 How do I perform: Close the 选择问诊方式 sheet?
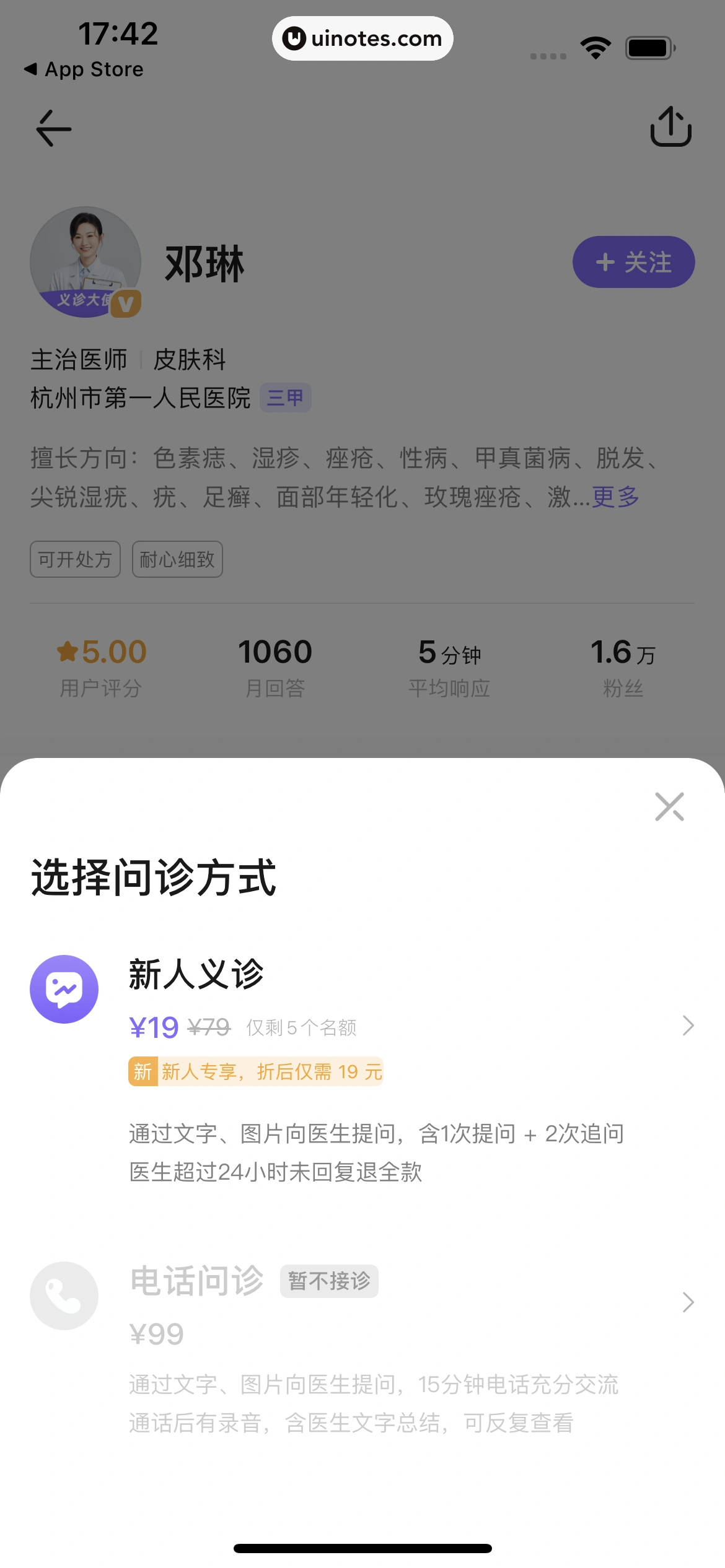[669, 808]
